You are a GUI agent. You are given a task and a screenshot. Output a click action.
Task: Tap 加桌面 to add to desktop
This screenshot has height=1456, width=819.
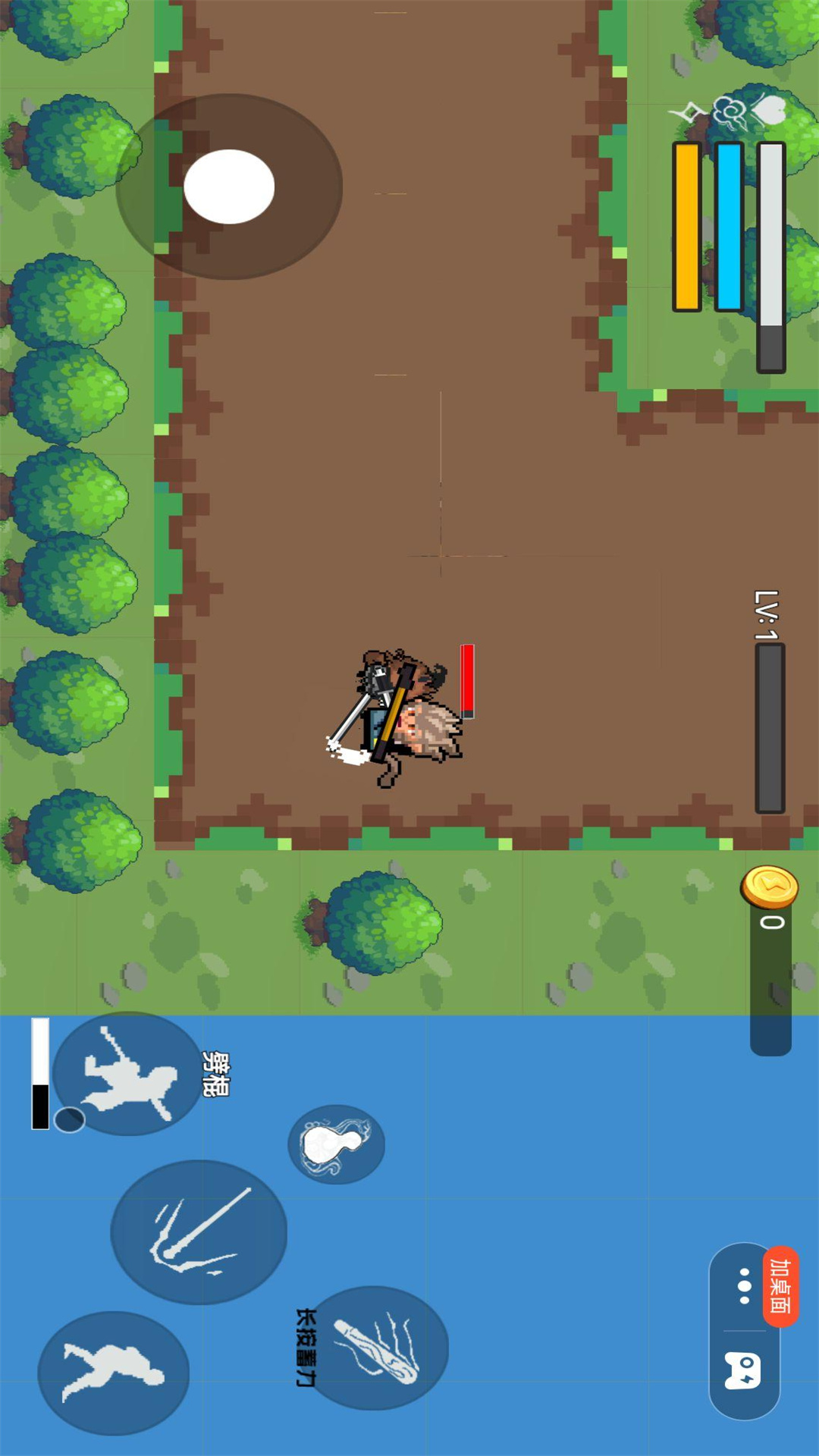click(x=781, y=1286)
